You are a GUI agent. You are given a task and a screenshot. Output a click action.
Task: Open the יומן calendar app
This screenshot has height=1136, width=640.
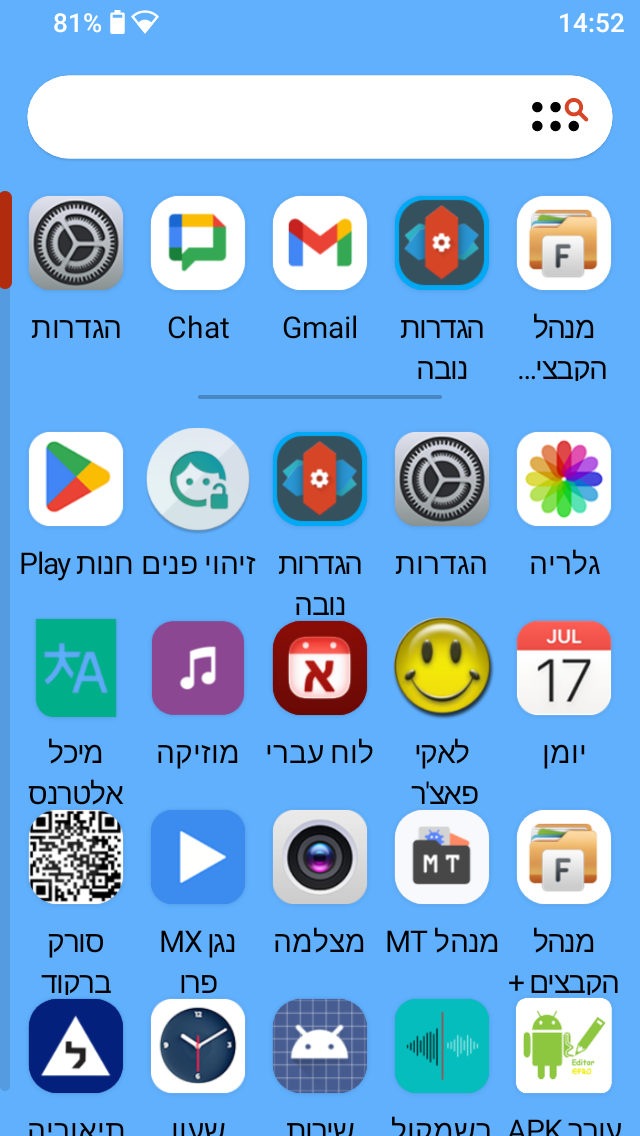(x=564, y=668)
